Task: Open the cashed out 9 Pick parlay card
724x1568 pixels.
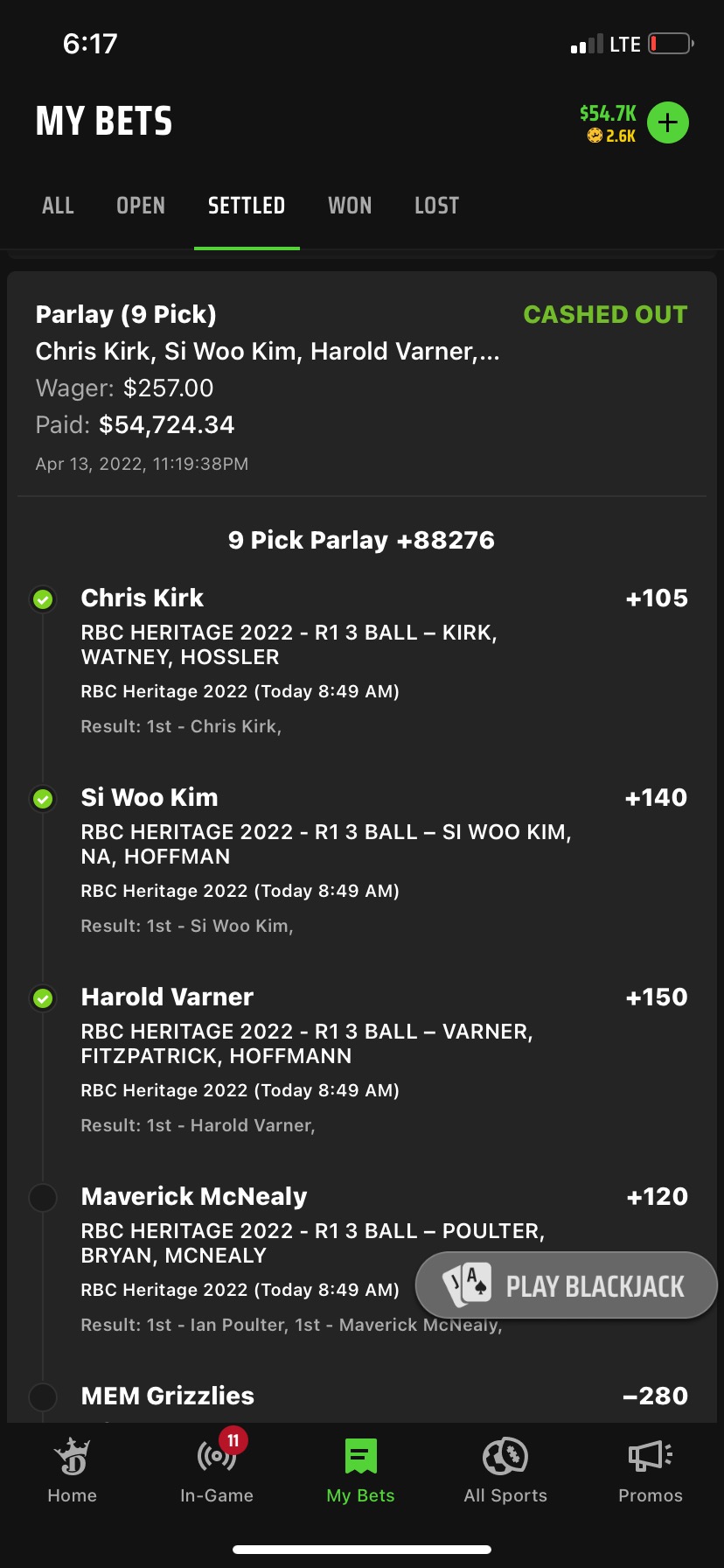Action: [x=362, y=386]
